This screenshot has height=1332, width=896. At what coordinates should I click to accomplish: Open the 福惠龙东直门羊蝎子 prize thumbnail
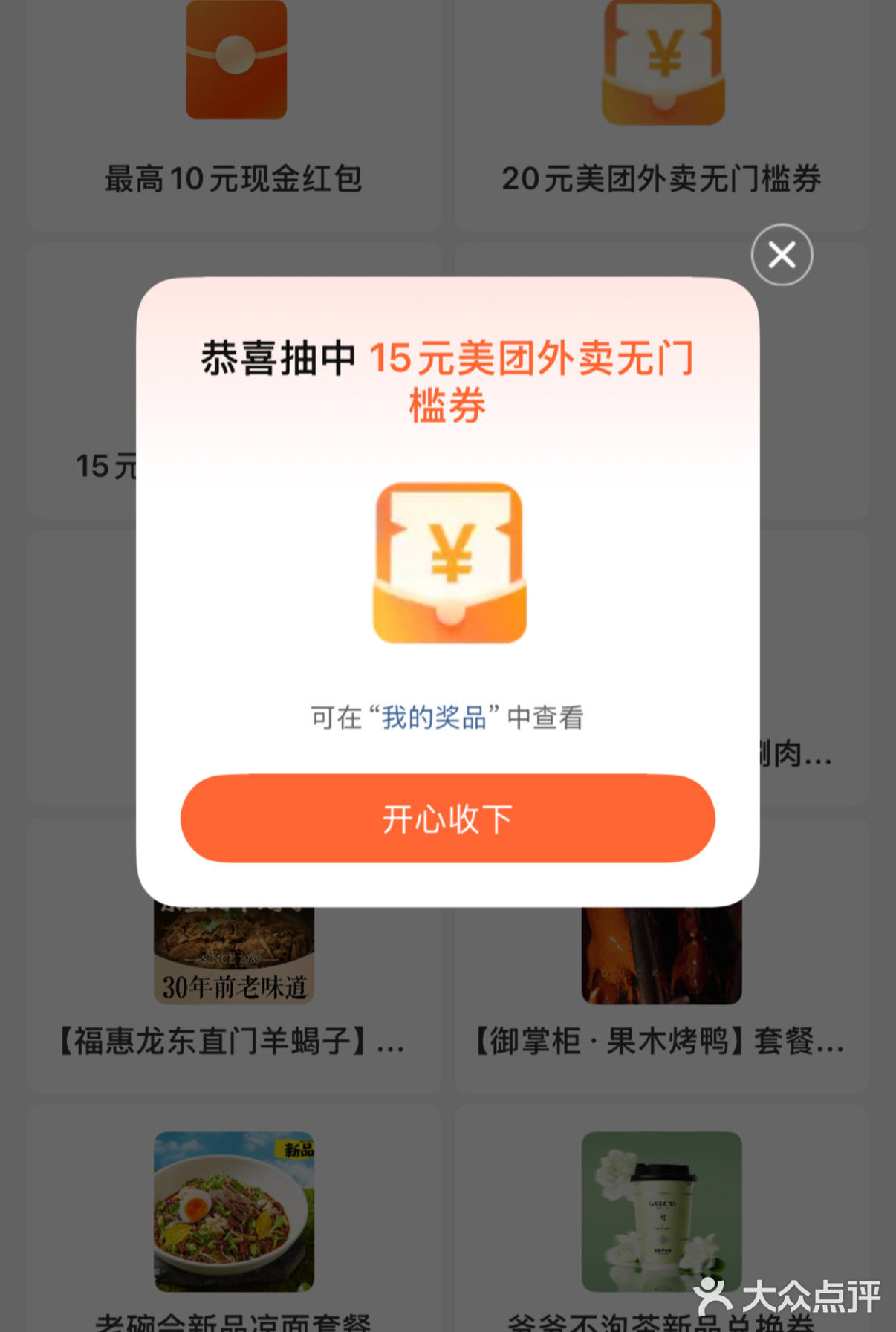point(236,955)
